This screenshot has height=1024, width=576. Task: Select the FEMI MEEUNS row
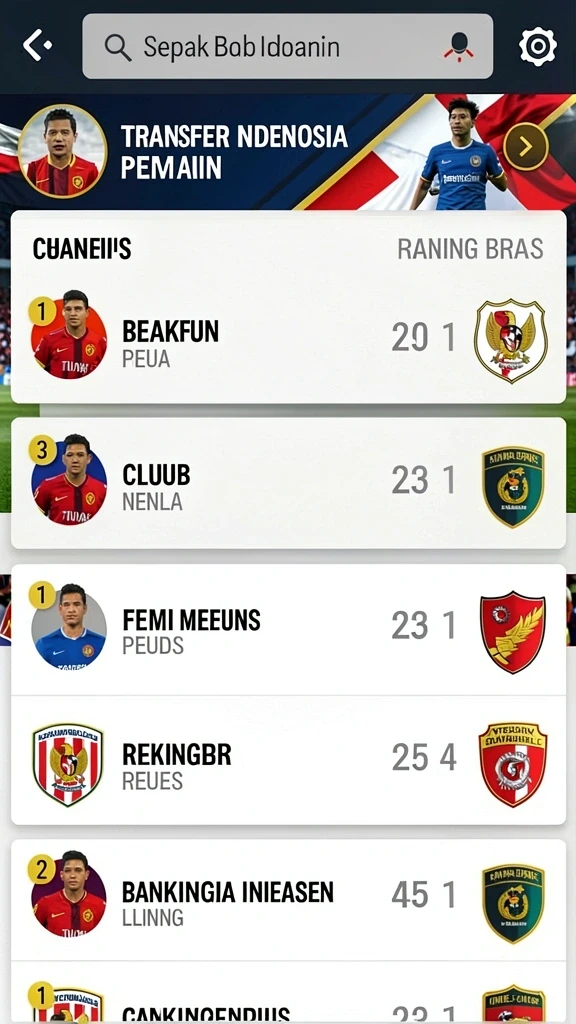point(288,630)
